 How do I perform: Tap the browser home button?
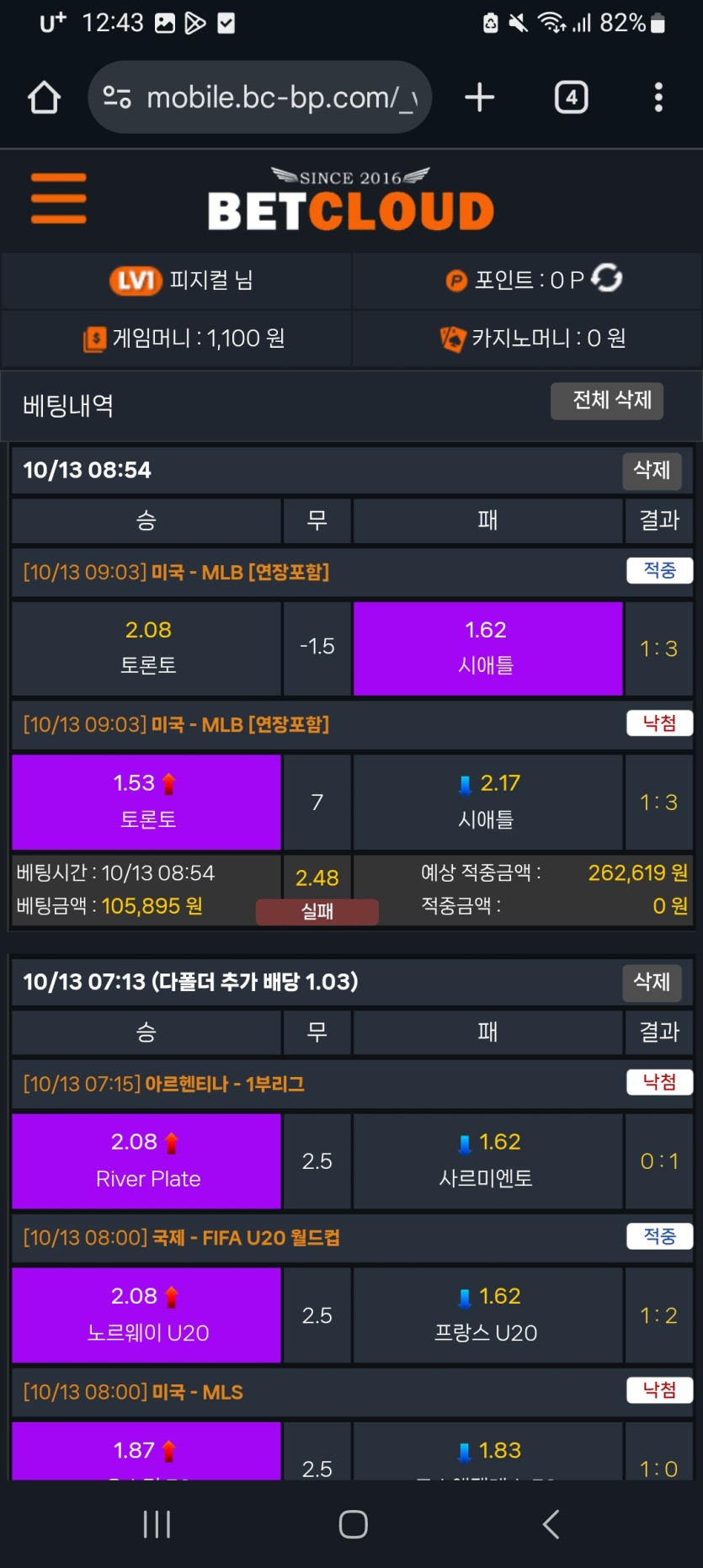pyautogui.click(x=44, y=98)
